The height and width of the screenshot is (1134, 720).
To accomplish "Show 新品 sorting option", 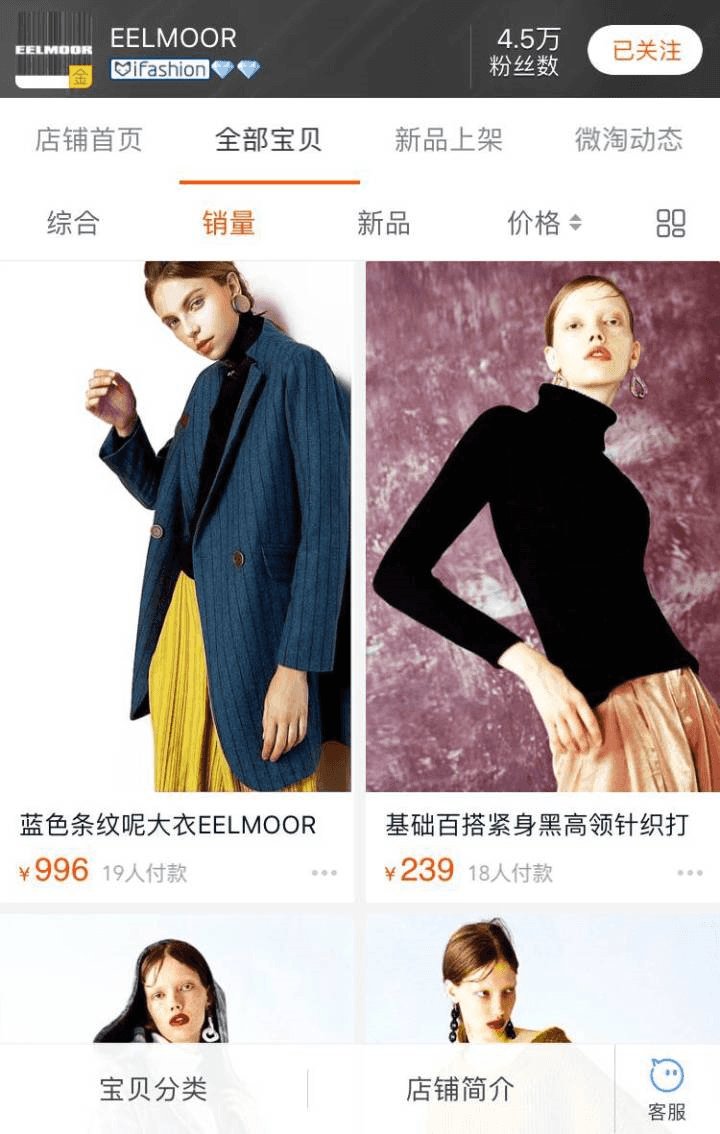I will click(x=384, y=223).
